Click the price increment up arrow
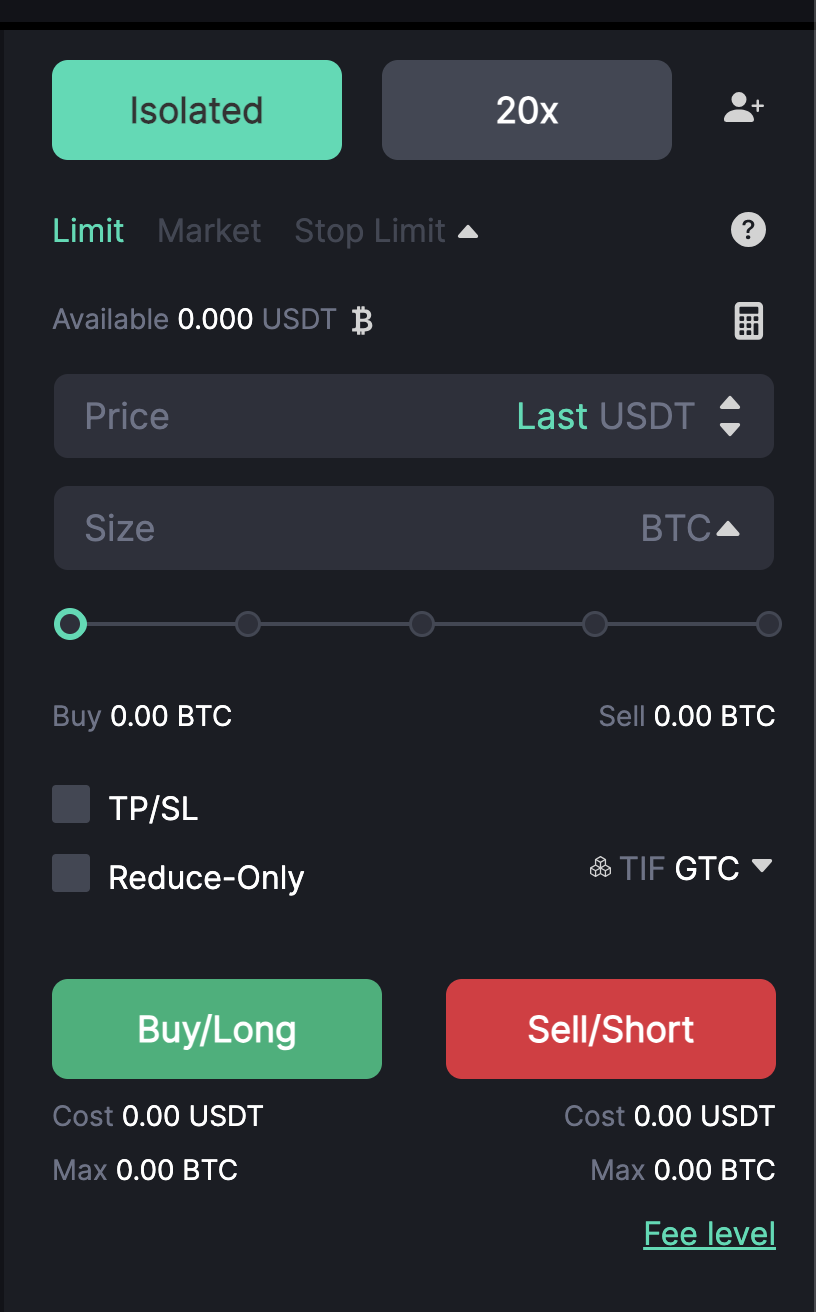The image size is (816, 1312). coord(730,404)
